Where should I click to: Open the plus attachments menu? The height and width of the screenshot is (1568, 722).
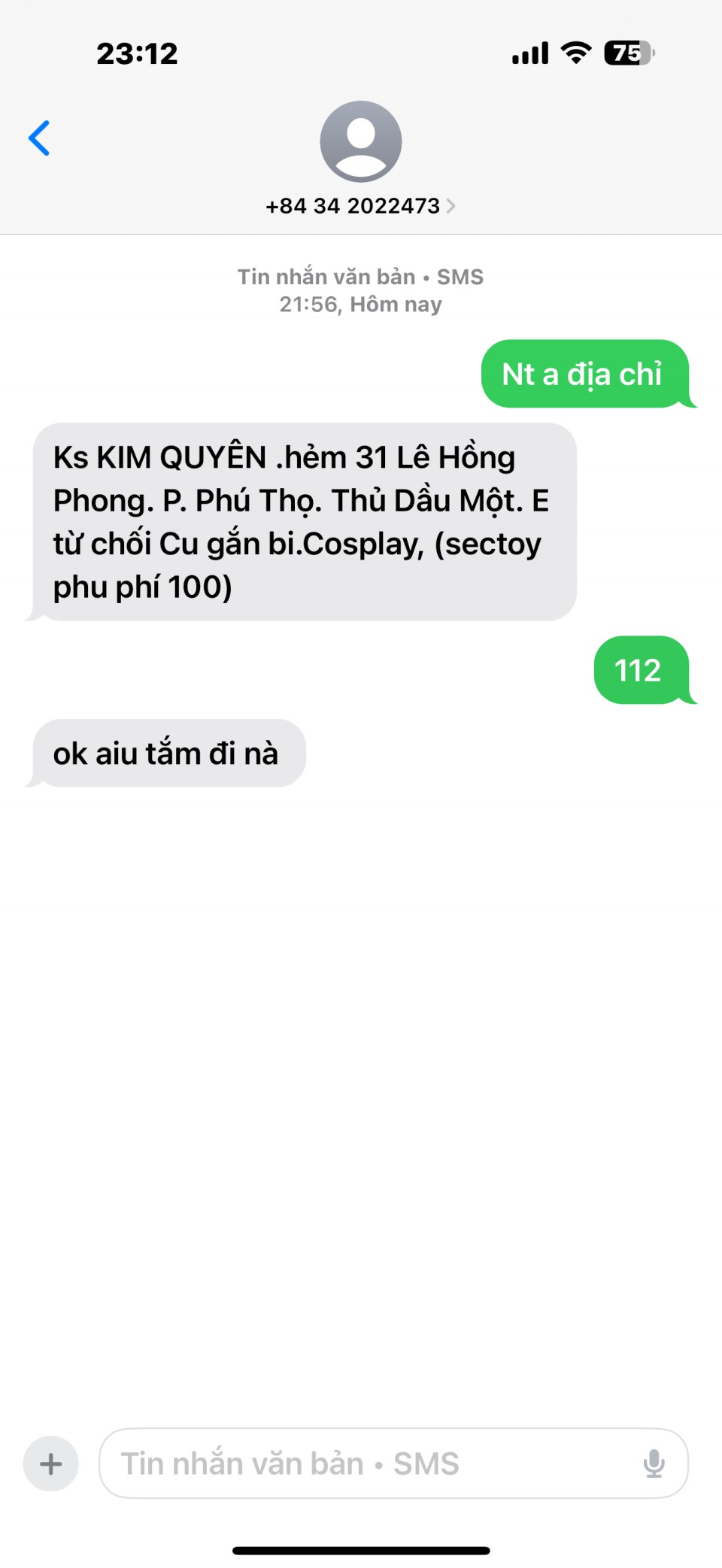click(x=51, y=1463)
